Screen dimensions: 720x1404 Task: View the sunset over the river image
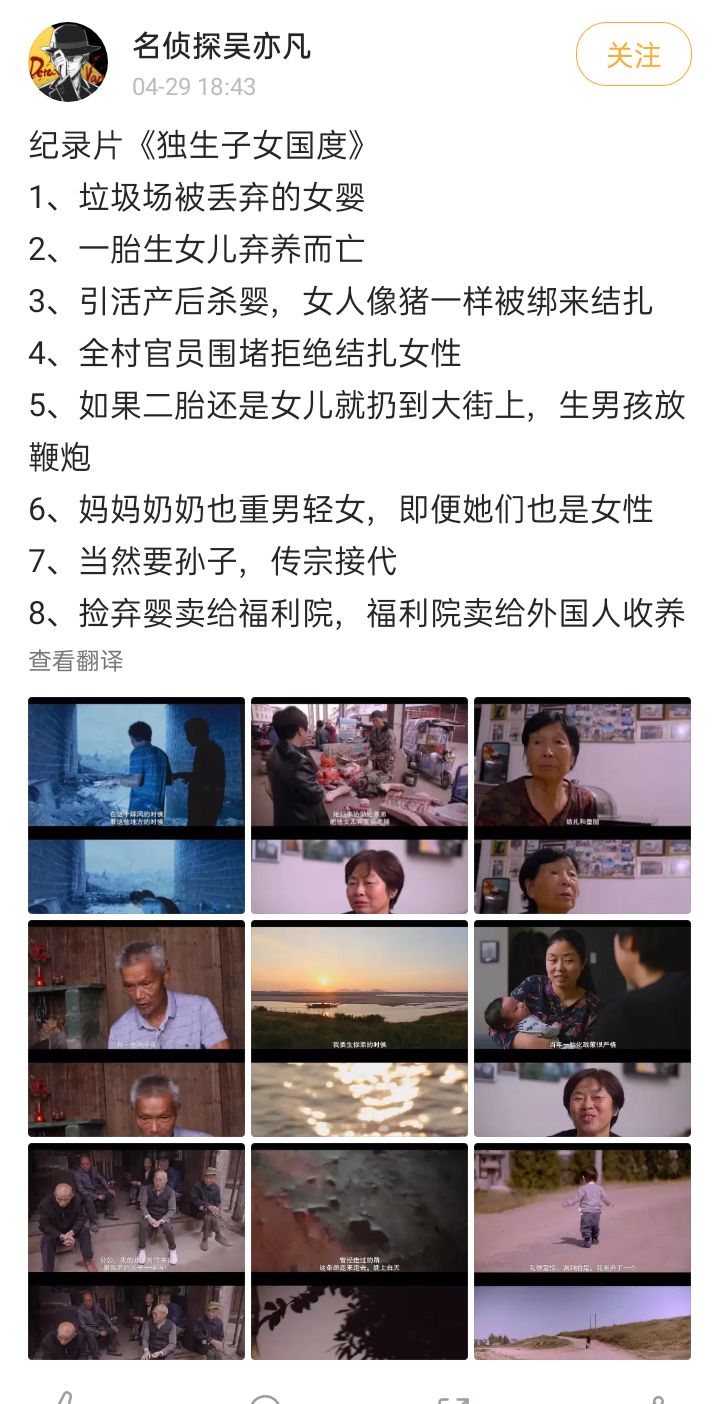359,1028
